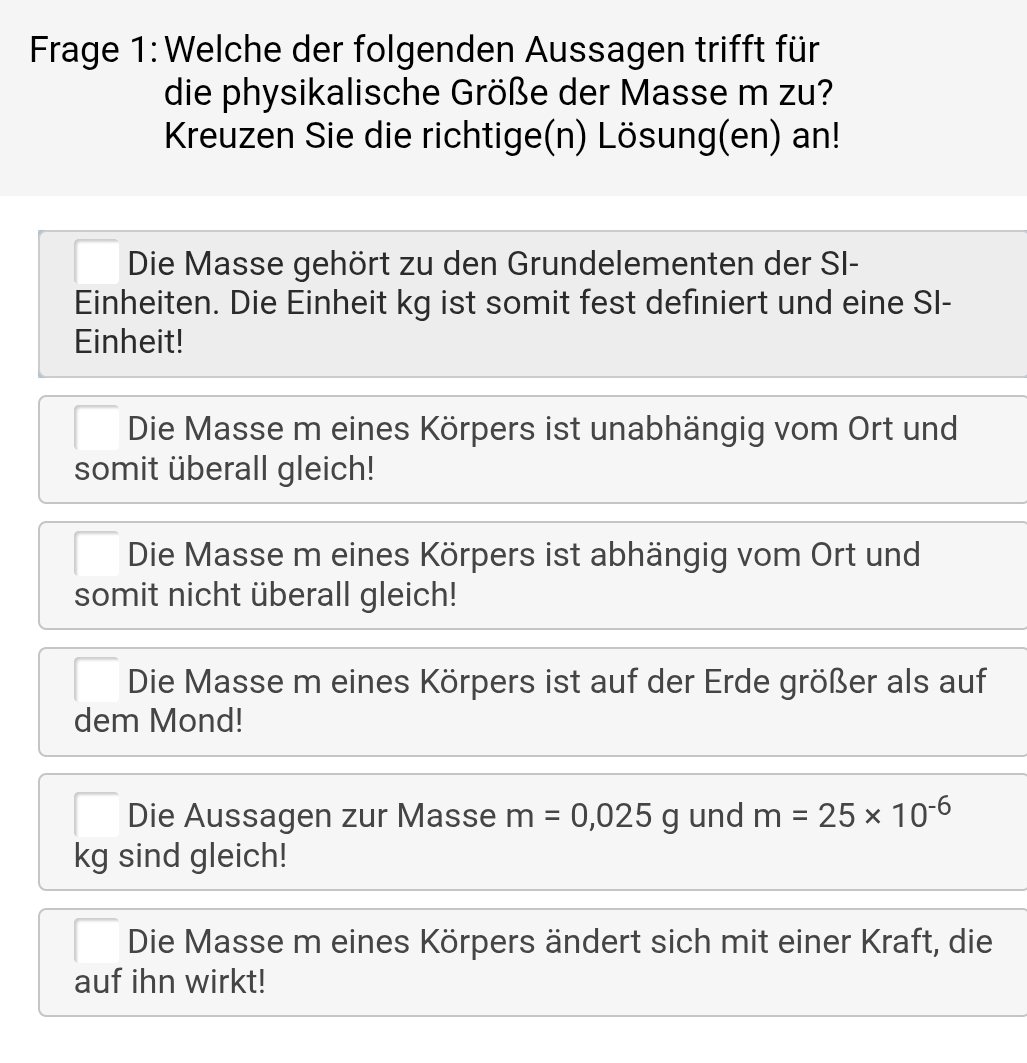Check the answer about SI-Einheiten Grundelementen
The image size is (1027, 1063).
click(98, 262)
